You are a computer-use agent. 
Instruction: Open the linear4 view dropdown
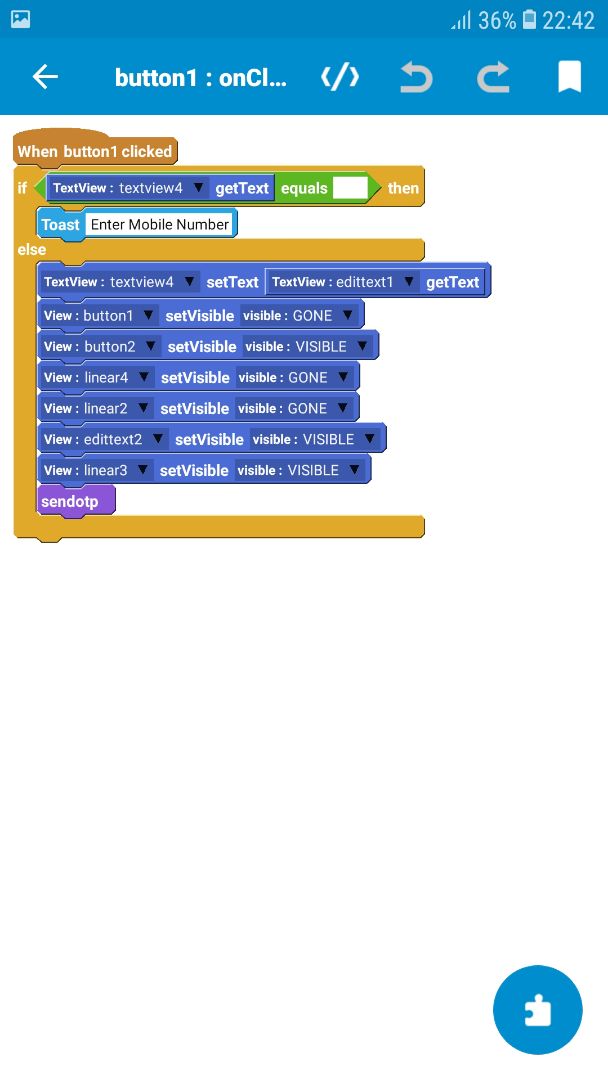pyautogui.click(x=144, y=378)
